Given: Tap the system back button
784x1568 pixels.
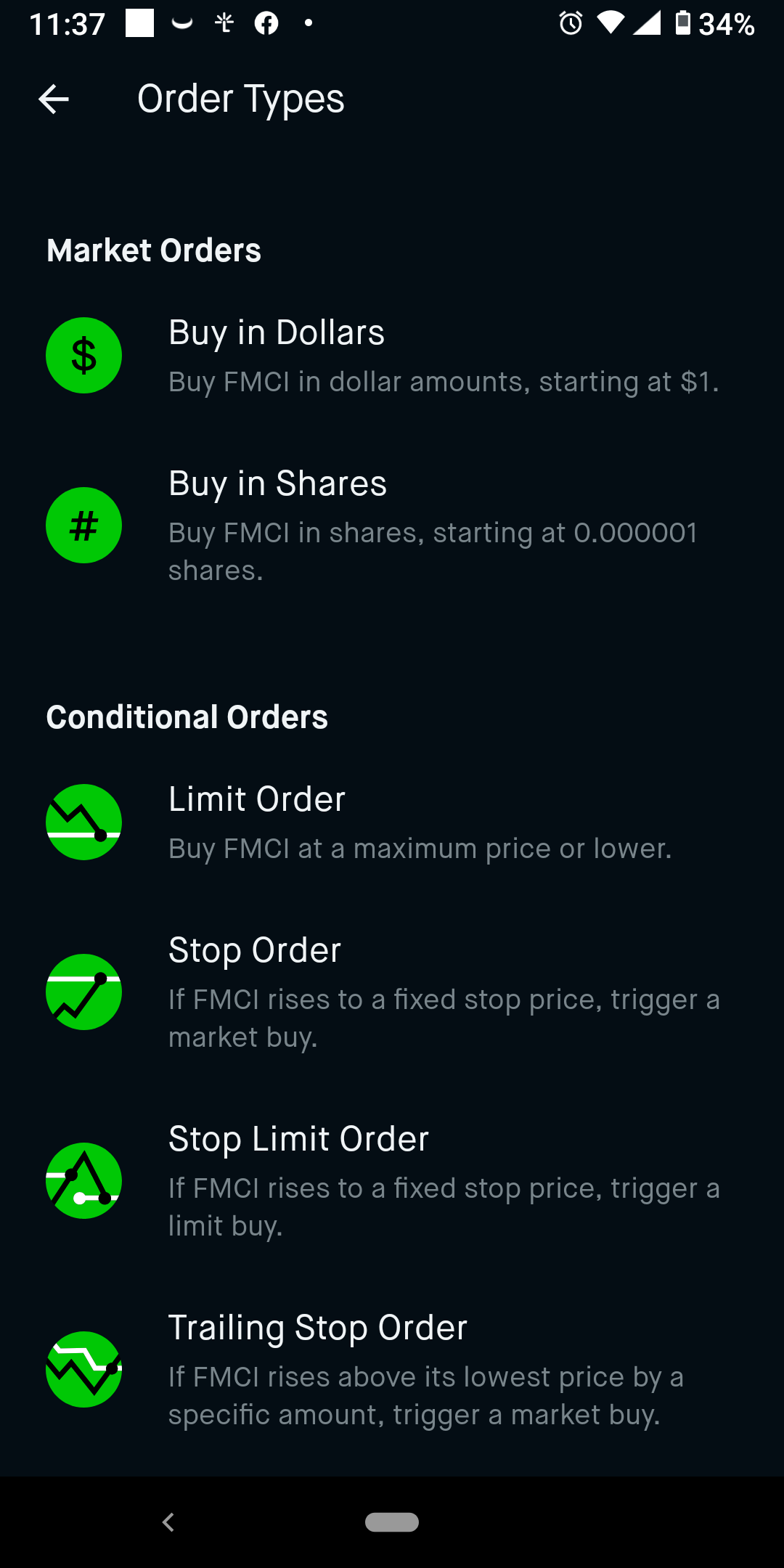Looking at the screenshot, I should tap(168, 1522).
